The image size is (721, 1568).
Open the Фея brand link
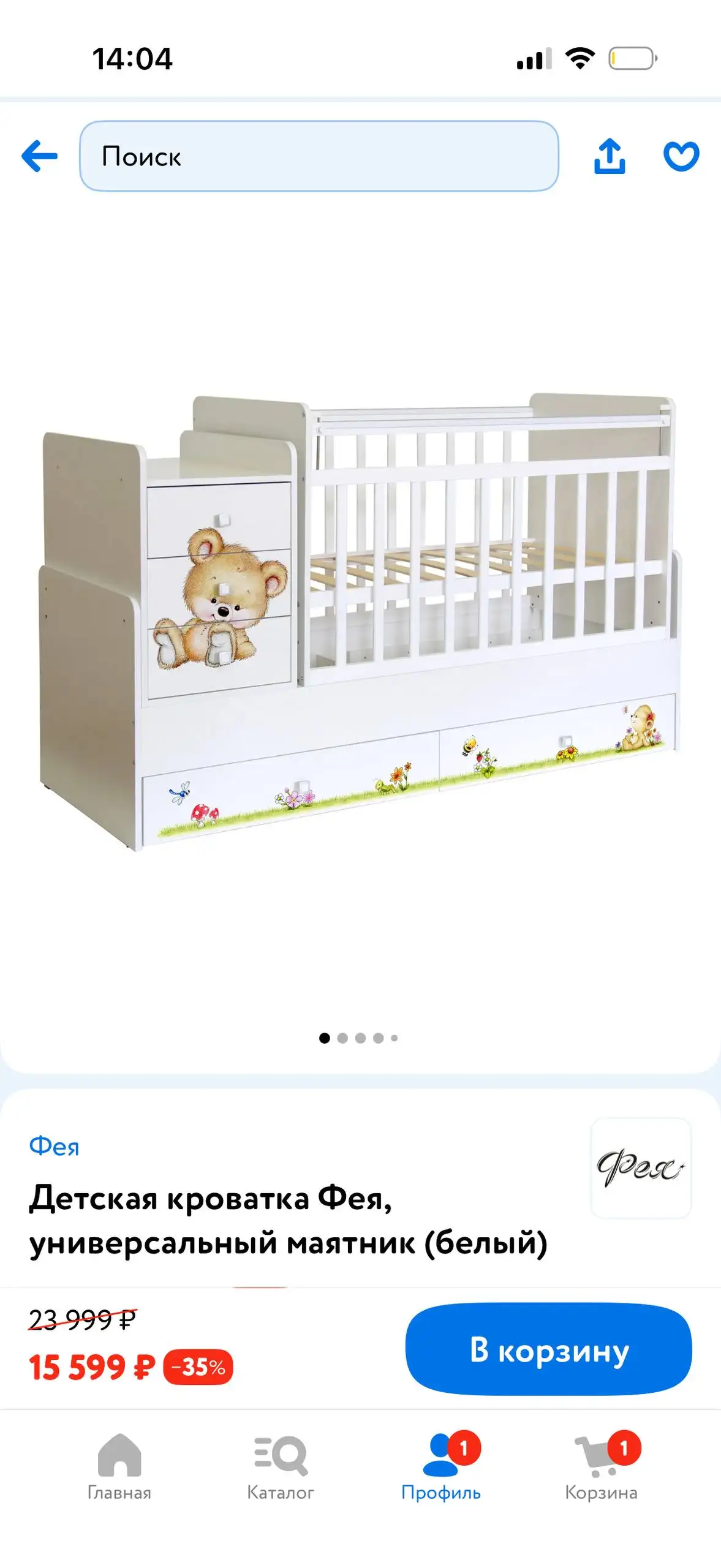point(55,1147)
